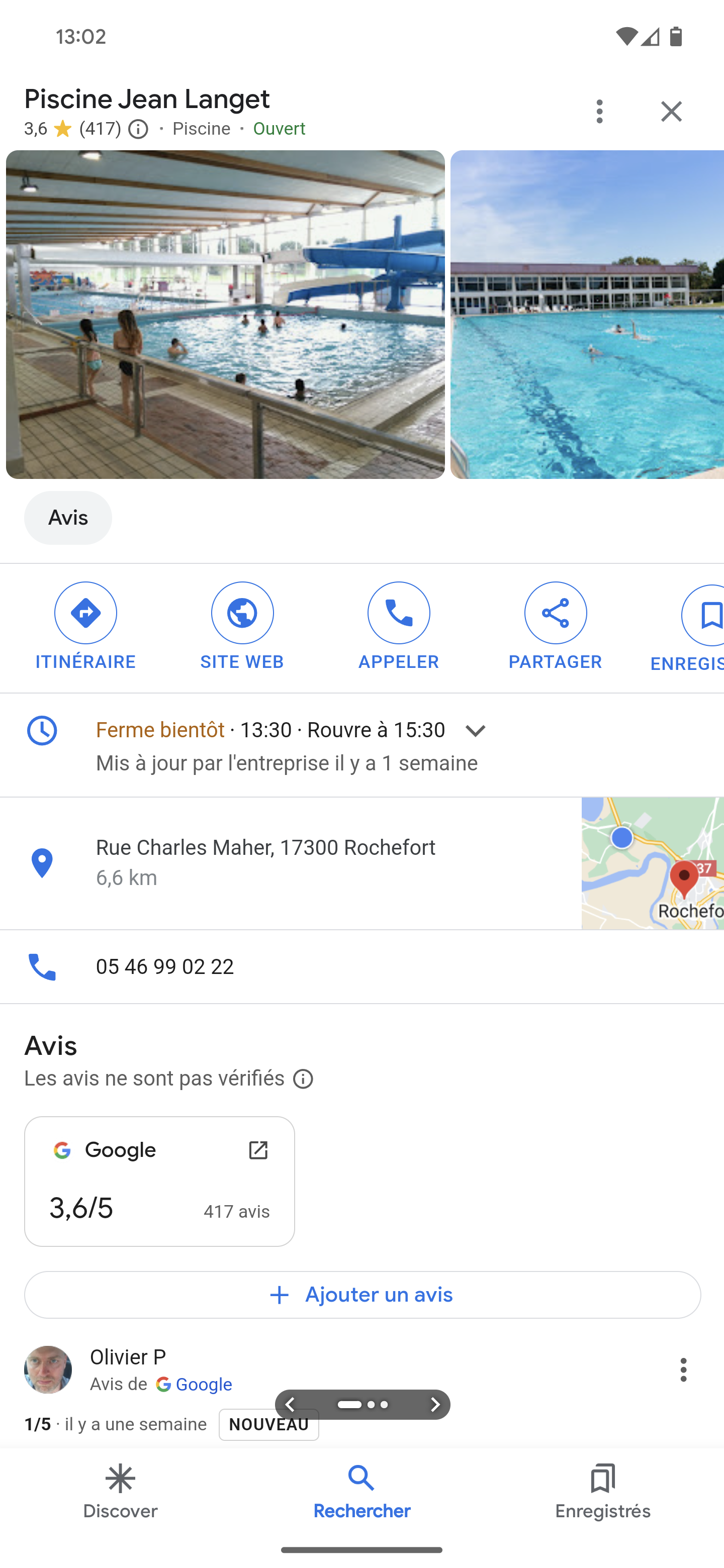Open address Rue Charles Maher row
The width and height of the screenshot is (724, 1568).
(265, 862)
